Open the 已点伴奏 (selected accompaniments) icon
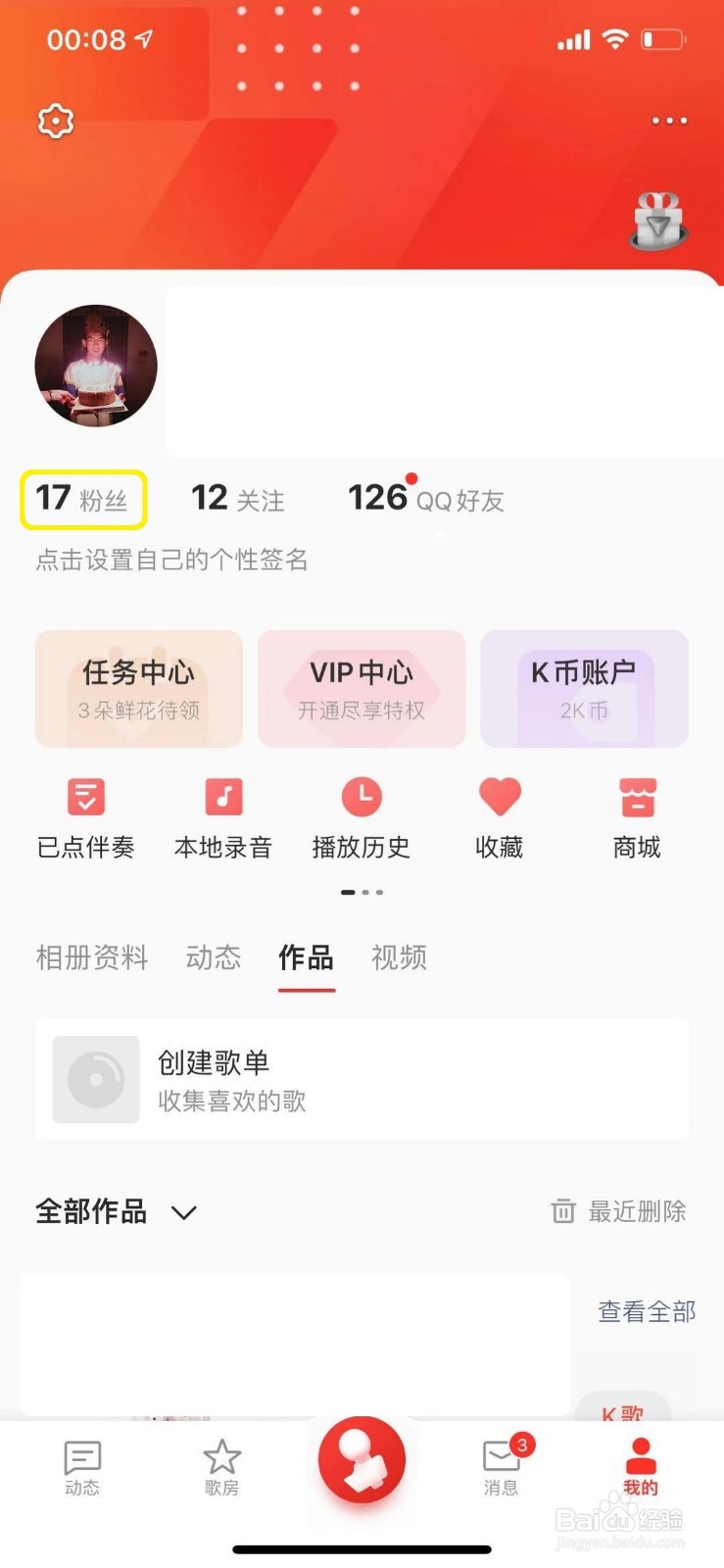The width and height of the screenshot is (724, 1568). [85, 813]
